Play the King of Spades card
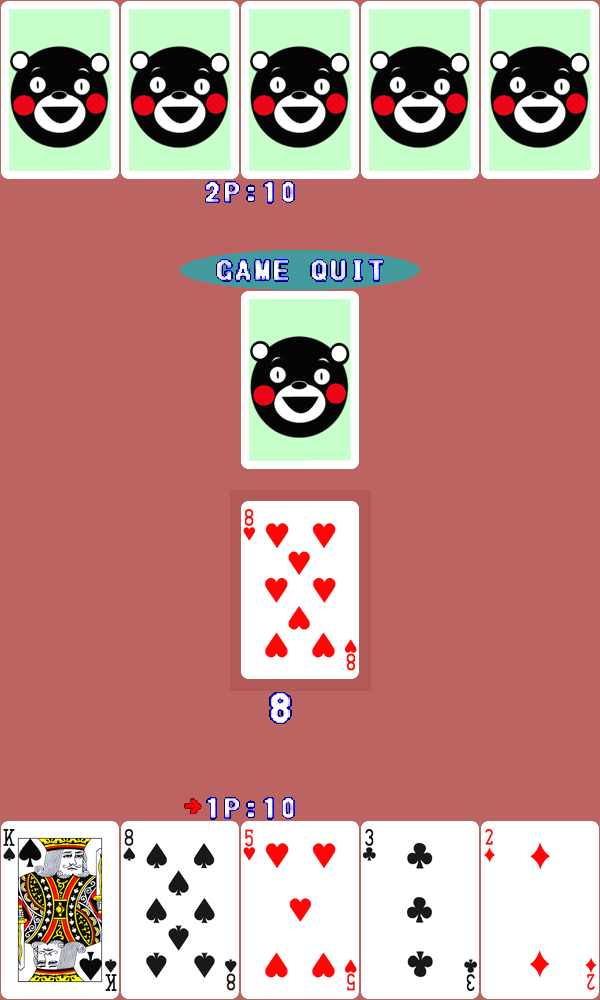This screenshot has width=600, height=1000. pyautogui.click(x=60, y=910)
